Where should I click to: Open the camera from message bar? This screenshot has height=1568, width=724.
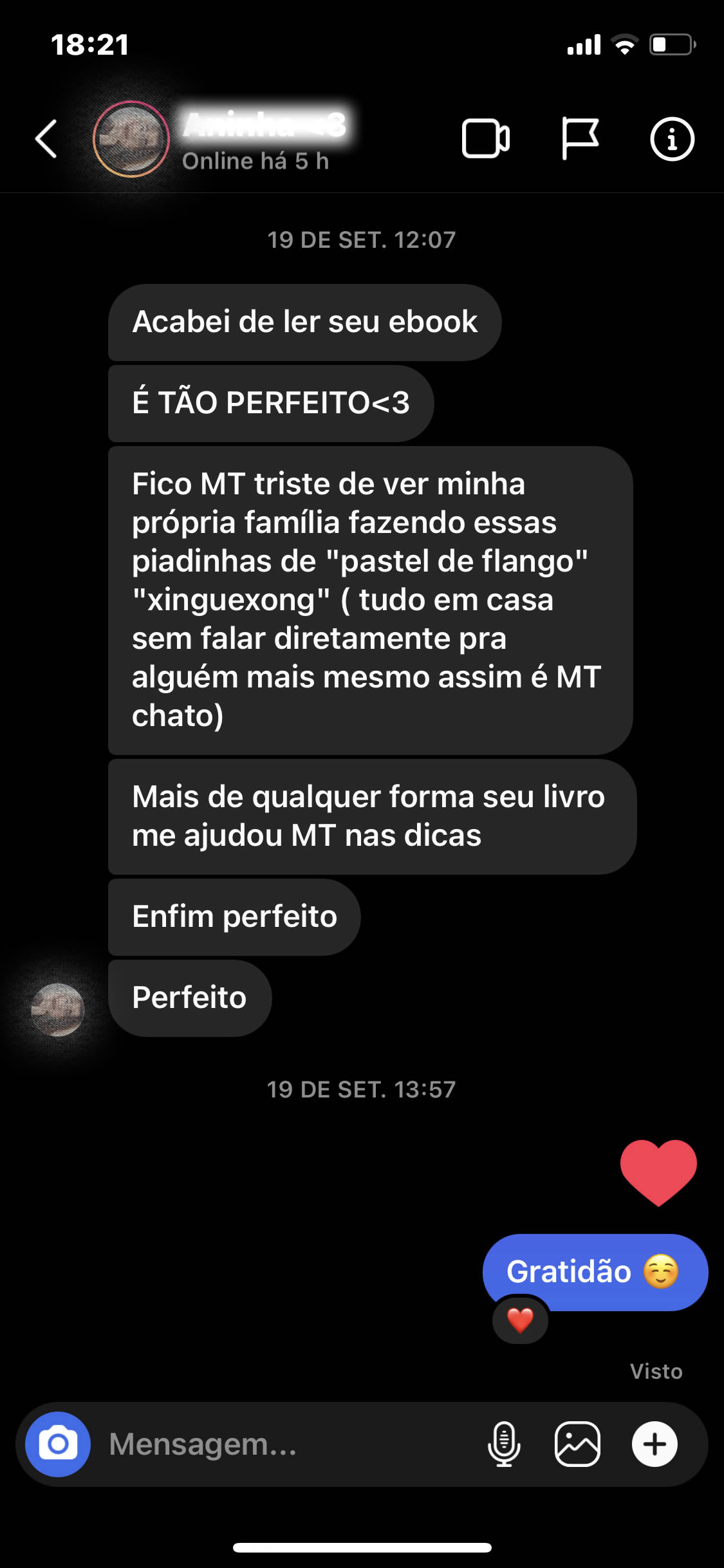(x=58, y=1444)
